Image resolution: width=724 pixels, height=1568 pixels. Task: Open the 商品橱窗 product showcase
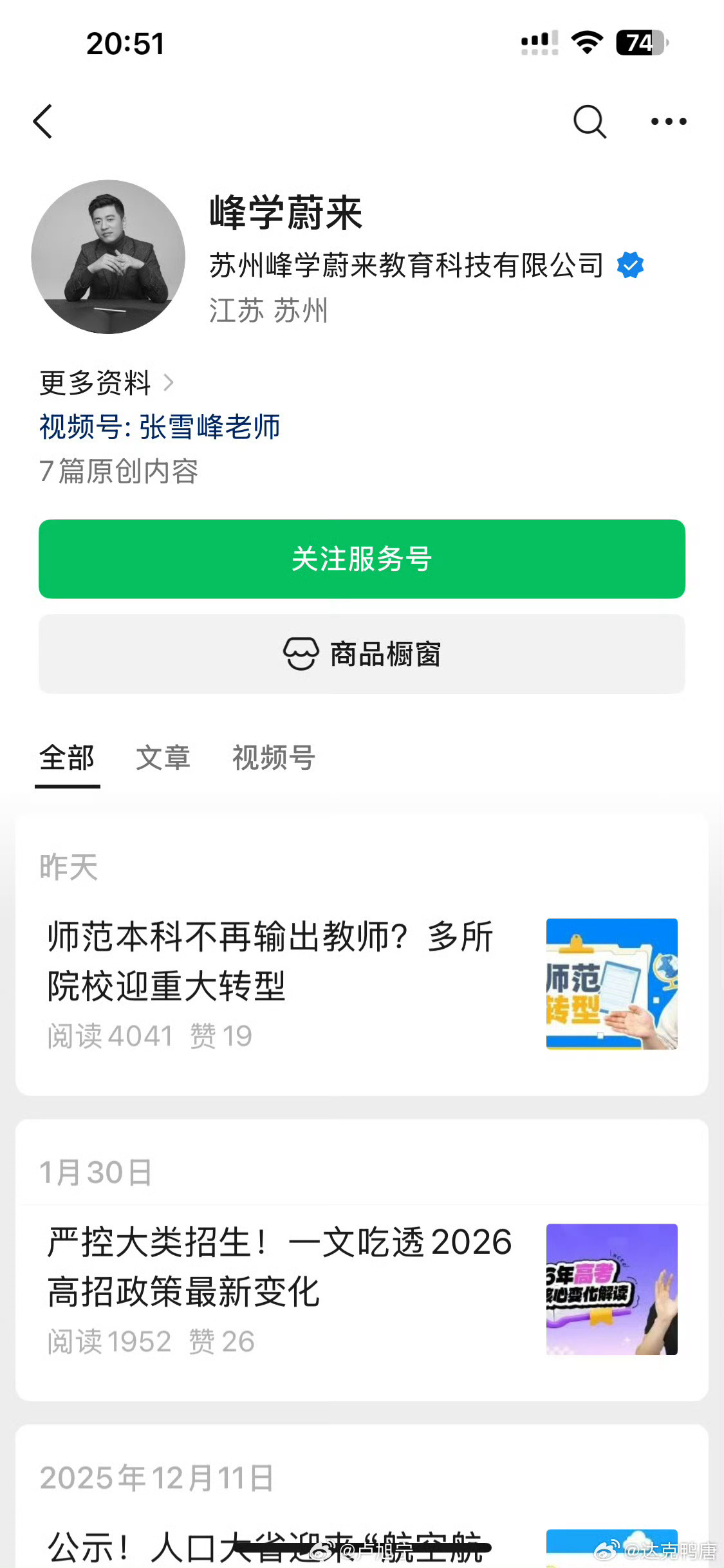click(362, 654)
